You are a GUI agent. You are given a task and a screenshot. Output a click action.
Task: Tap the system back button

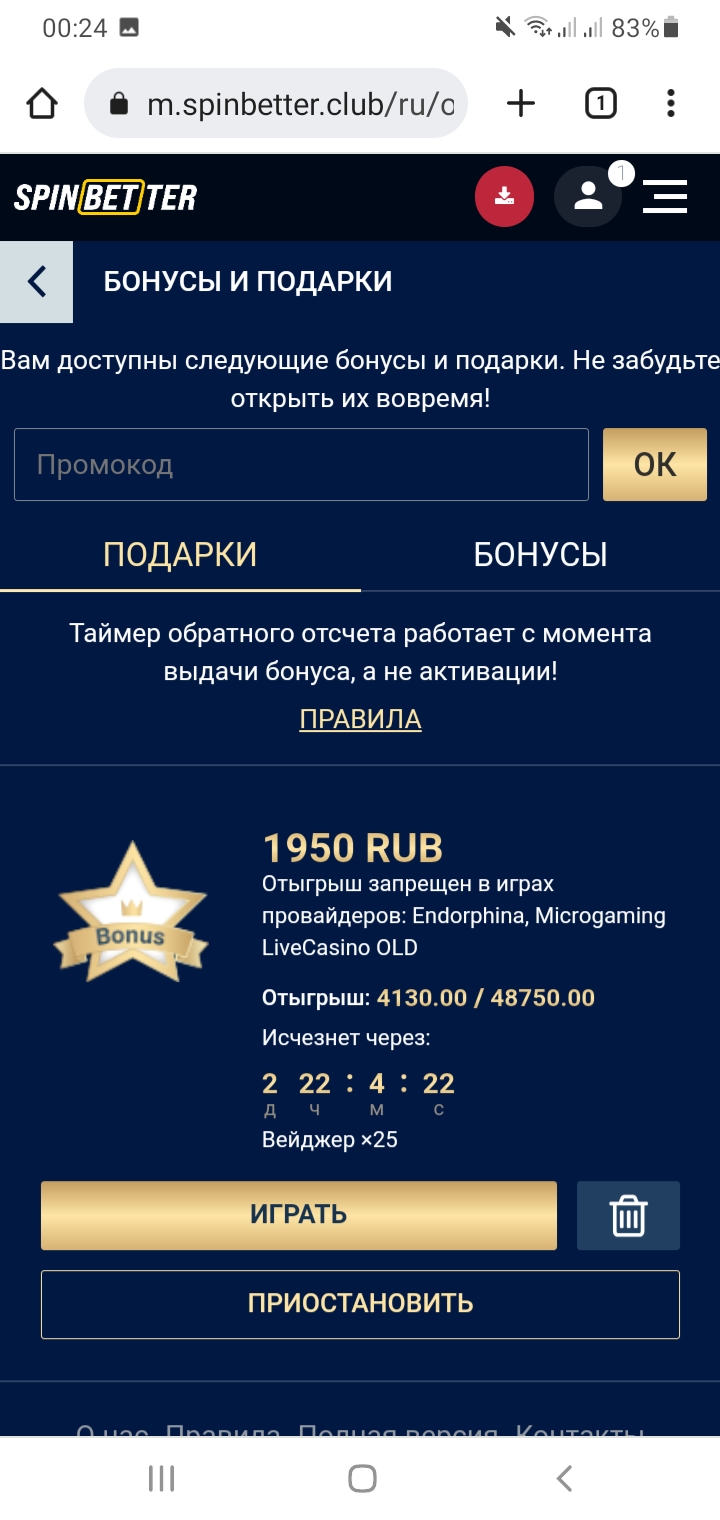[564, 1478]
